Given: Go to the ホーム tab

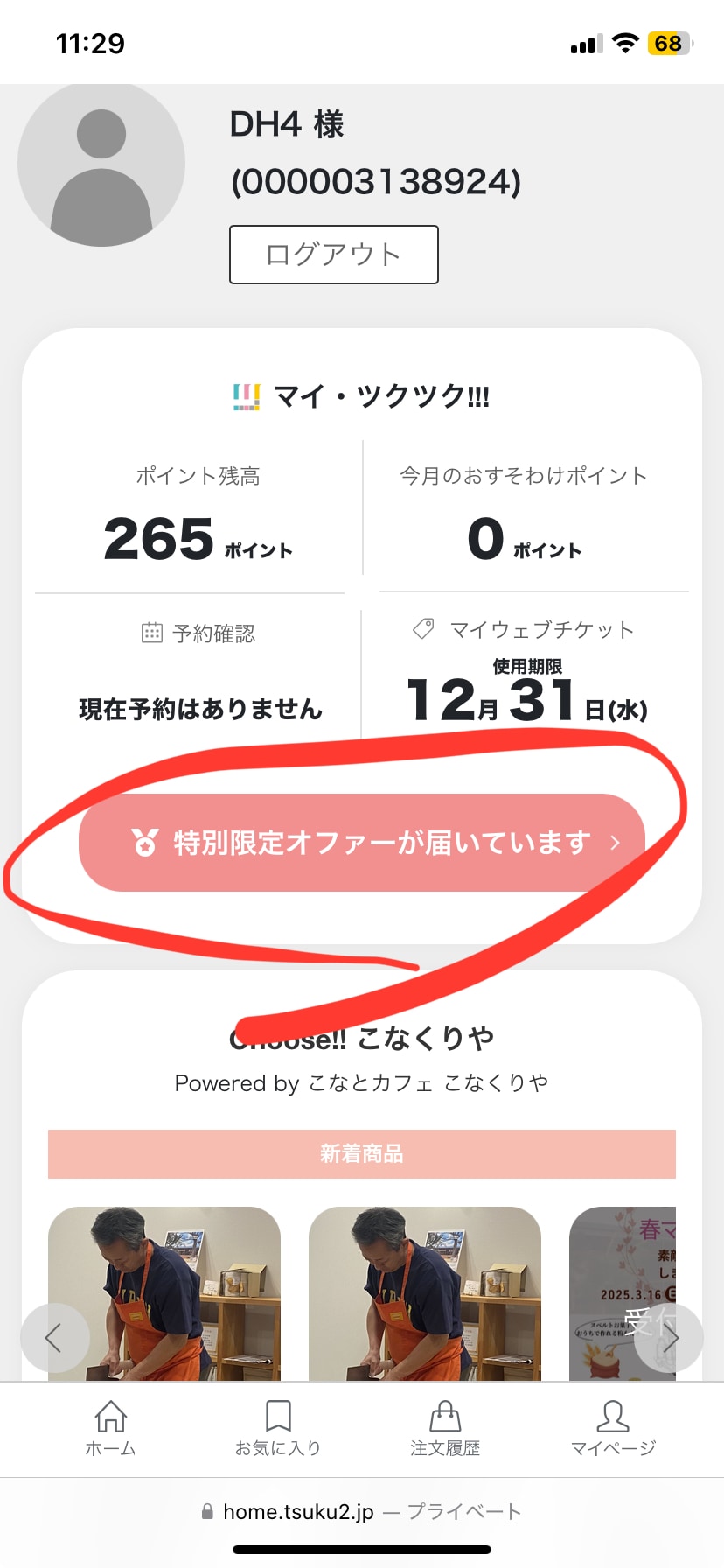Looking at the screenshot, I should pyautogui.click(x=110, y=1428).
